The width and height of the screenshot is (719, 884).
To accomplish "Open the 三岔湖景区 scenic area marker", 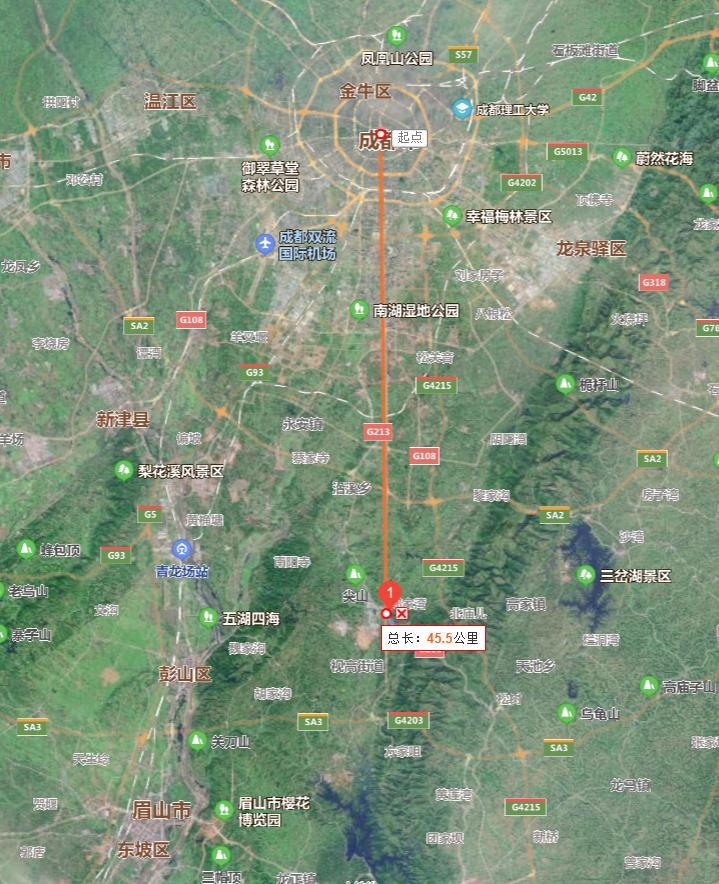I will point(585,575).
